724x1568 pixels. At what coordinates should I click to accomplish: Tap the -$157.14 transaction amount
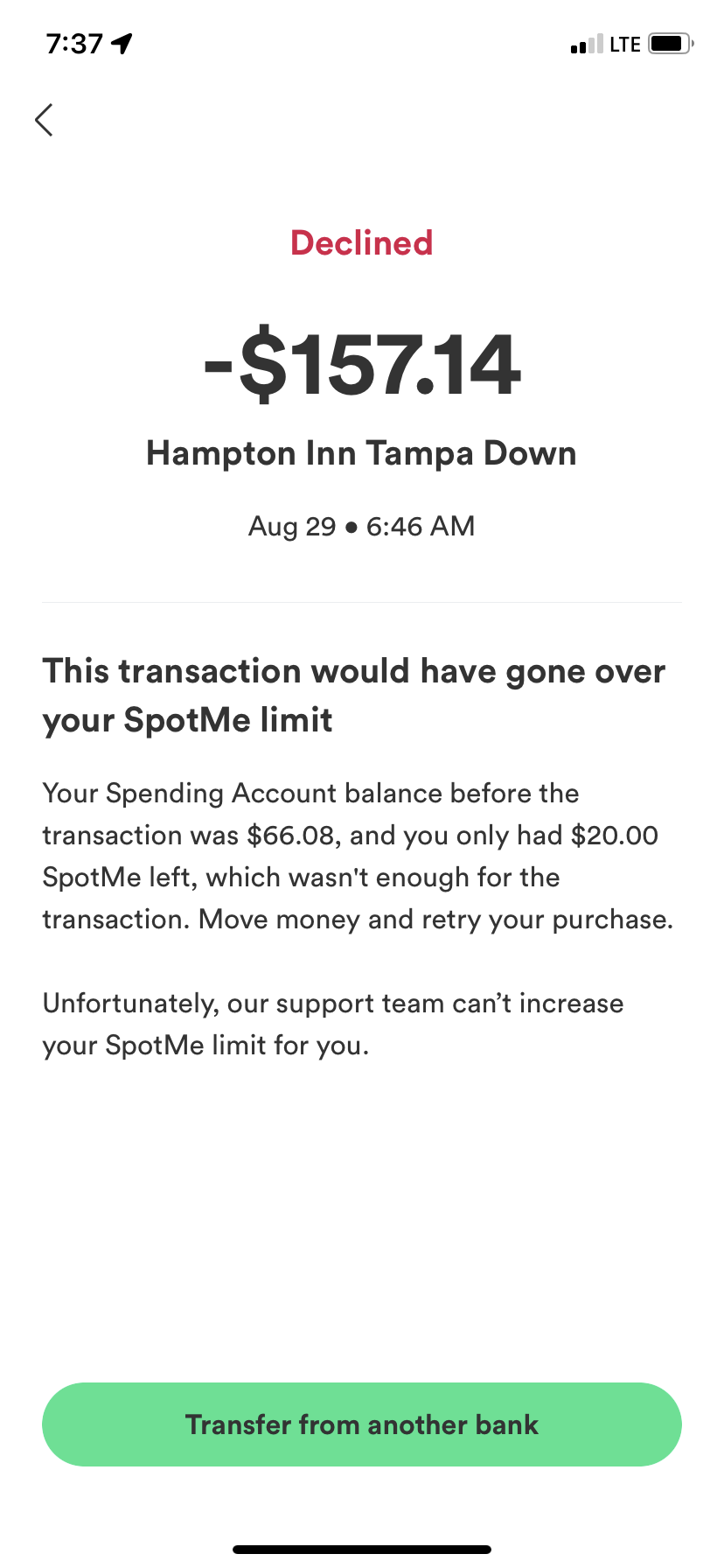(x=361, y=363)
